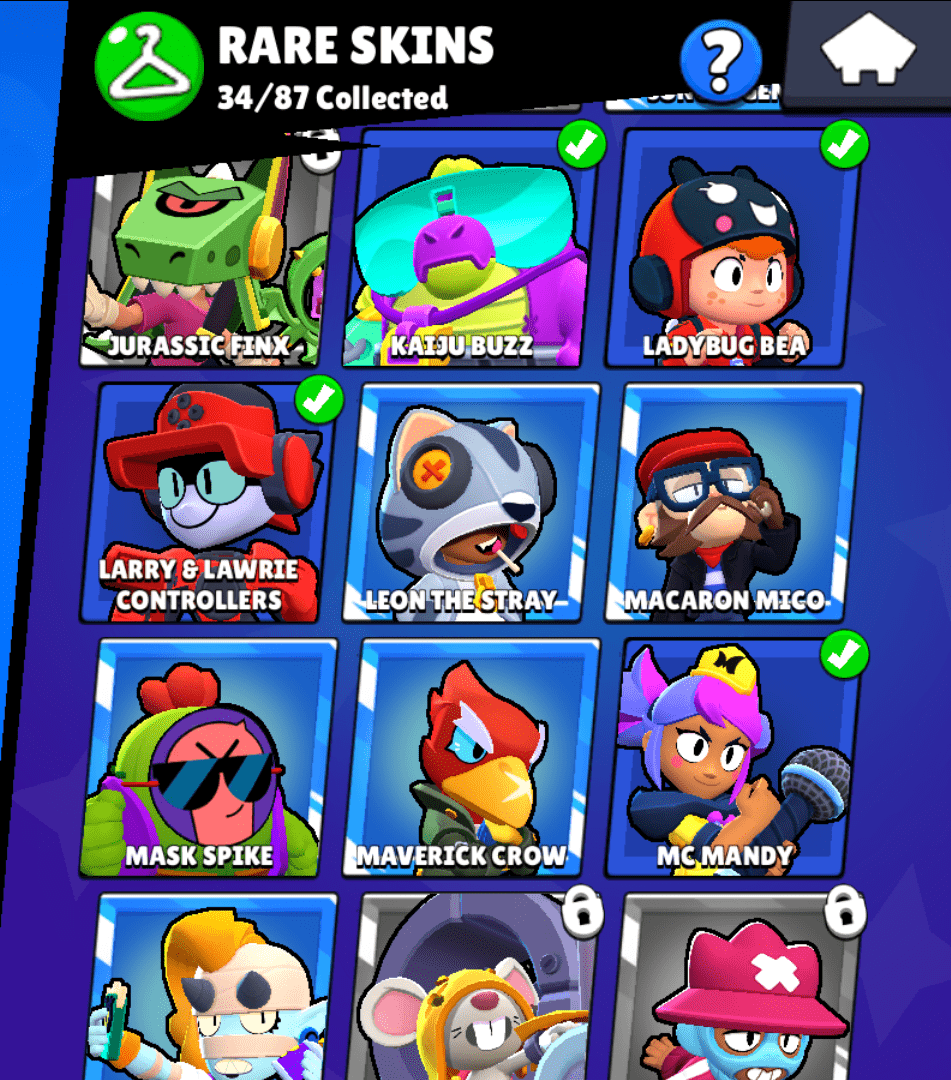The image size is (951, 1080).
Task: Open the blonde bandaged character skin card
Action: (215, 990)
